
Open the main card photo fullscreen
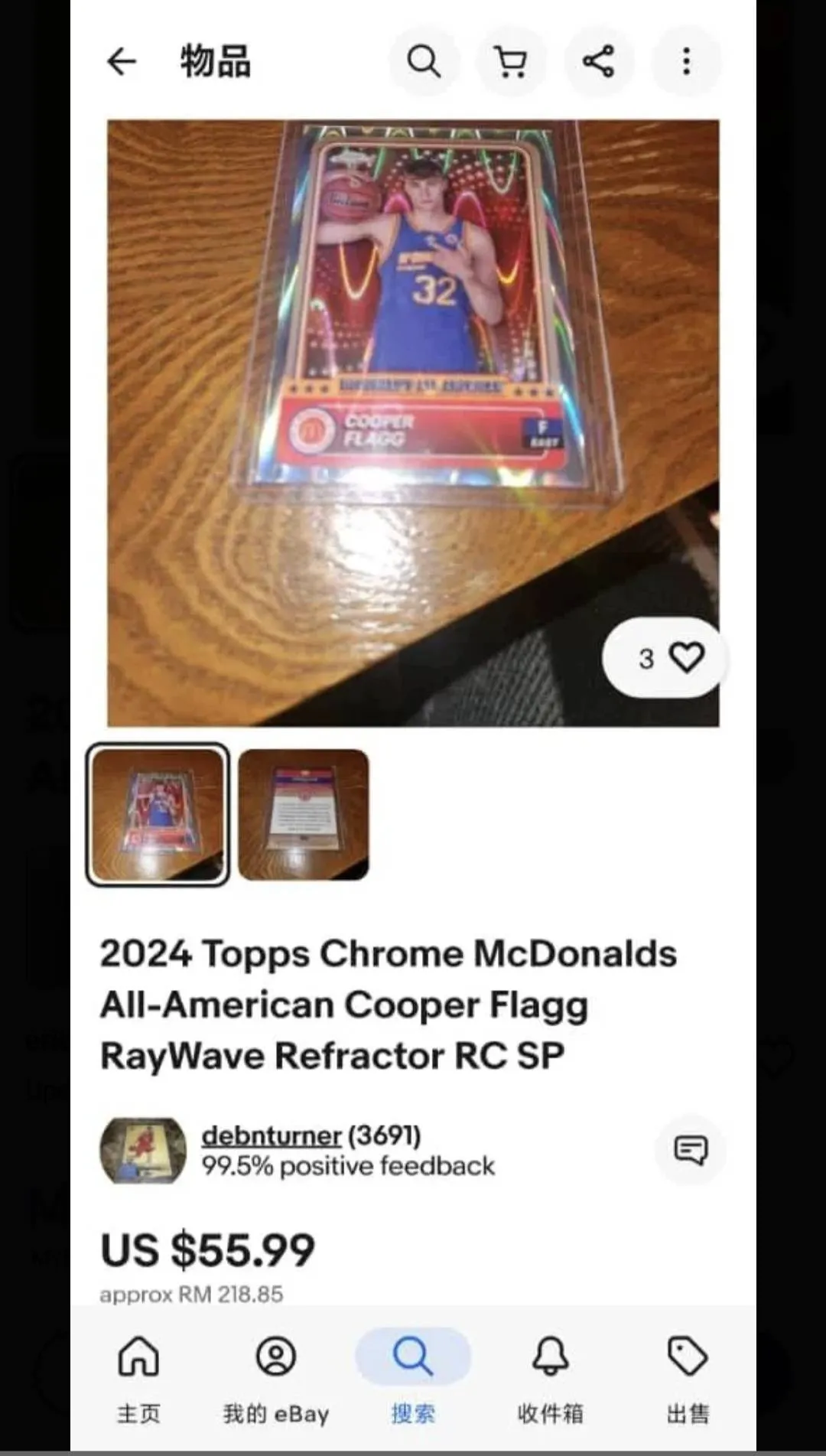click(413, 383)
